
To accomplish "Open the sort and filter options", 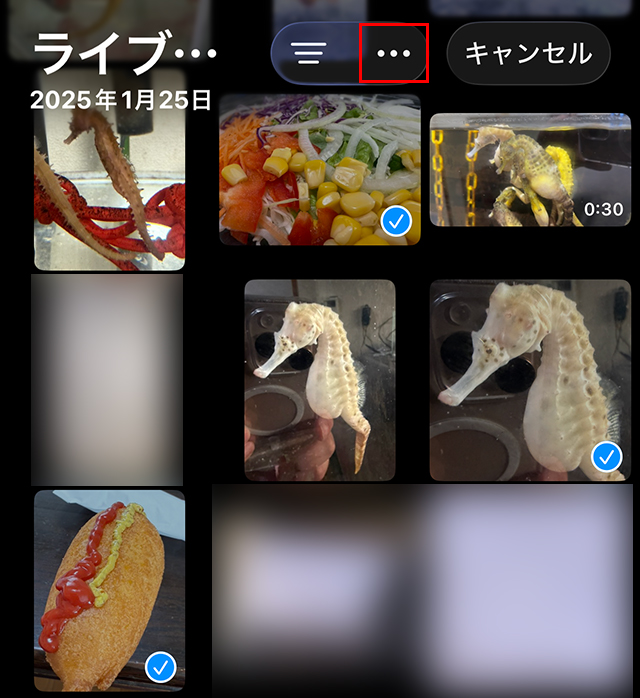I will point(310,53).
